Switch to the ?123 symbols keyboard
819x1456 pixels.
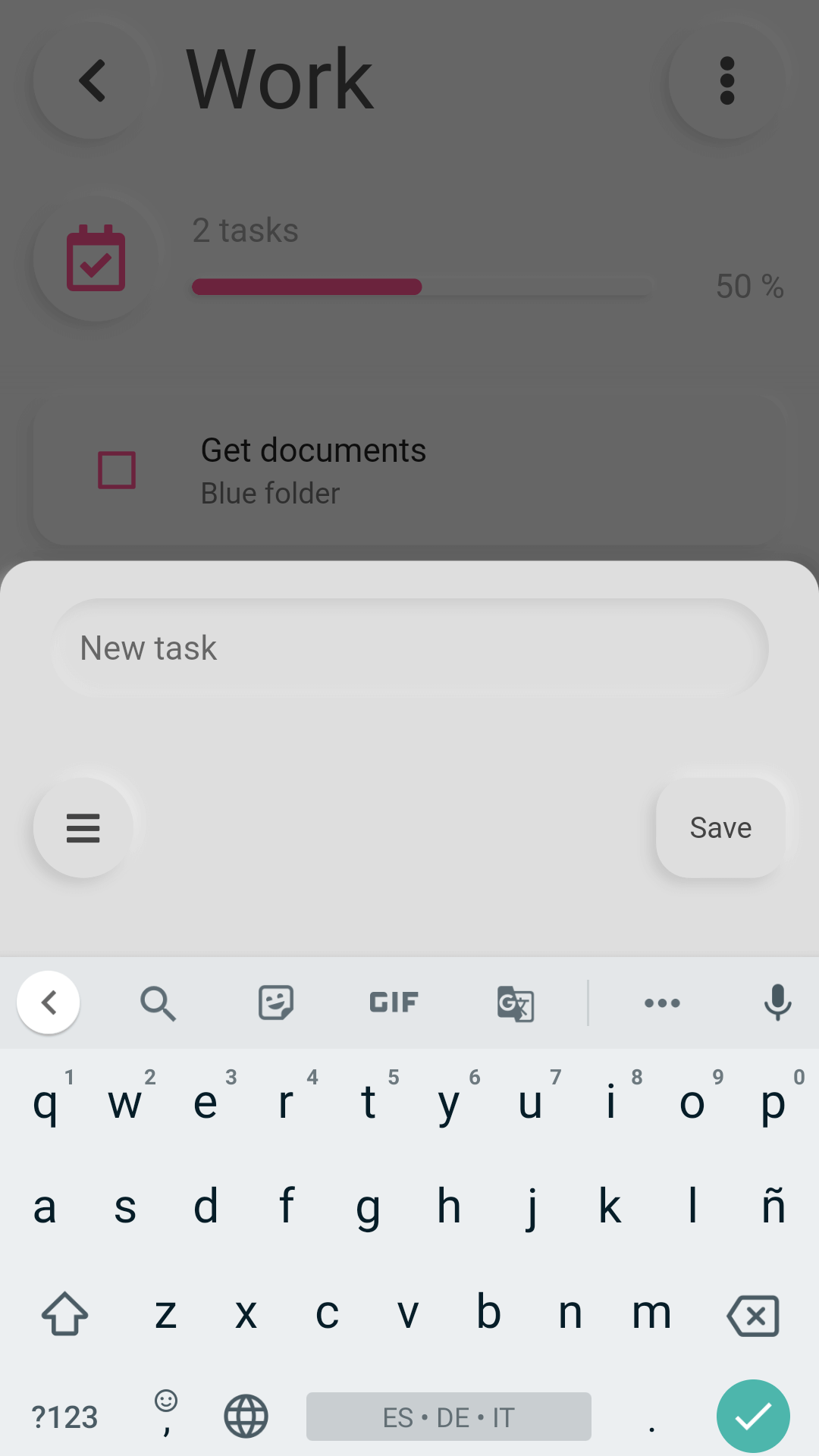65,1417
